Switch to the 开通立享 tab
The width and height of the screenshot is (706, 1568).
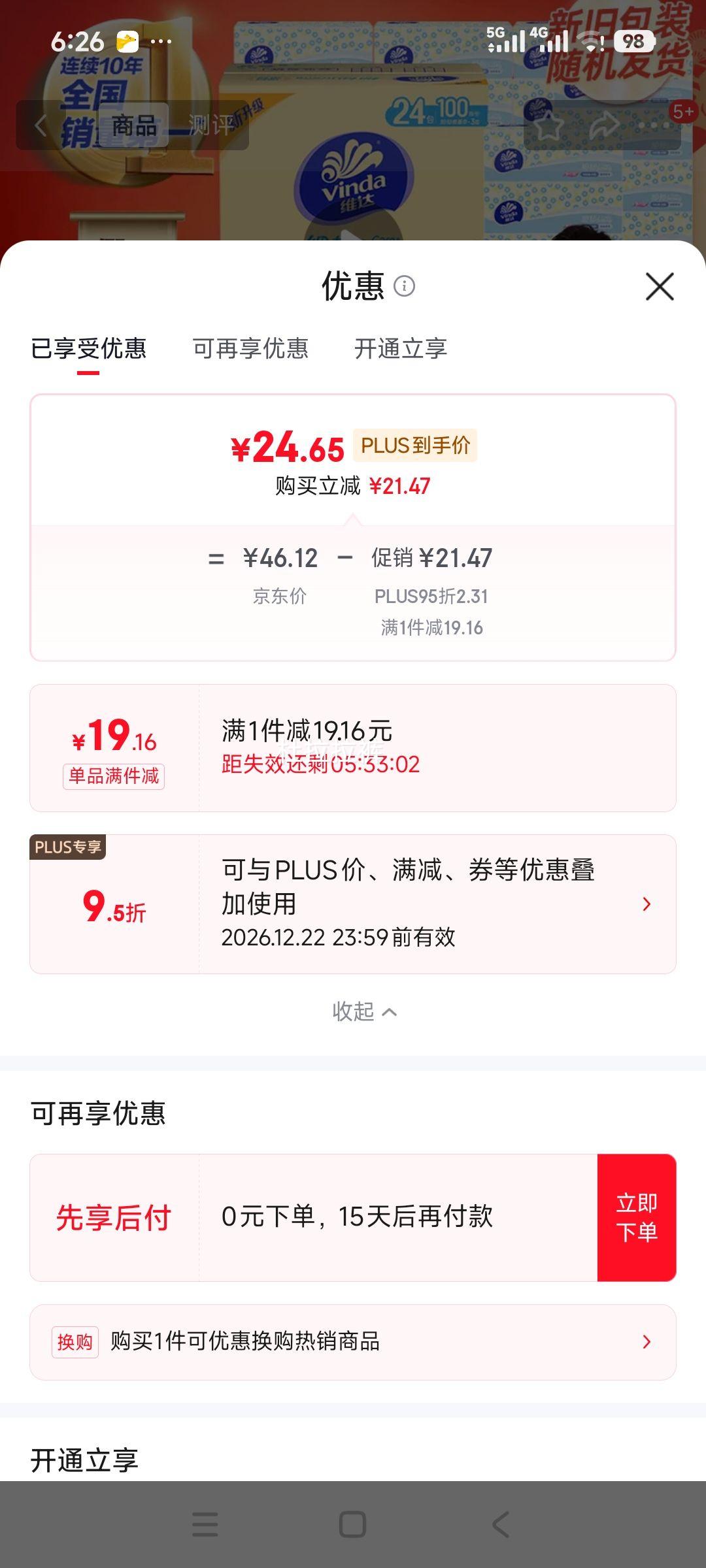pyautogui.click(x=401, y=350)
